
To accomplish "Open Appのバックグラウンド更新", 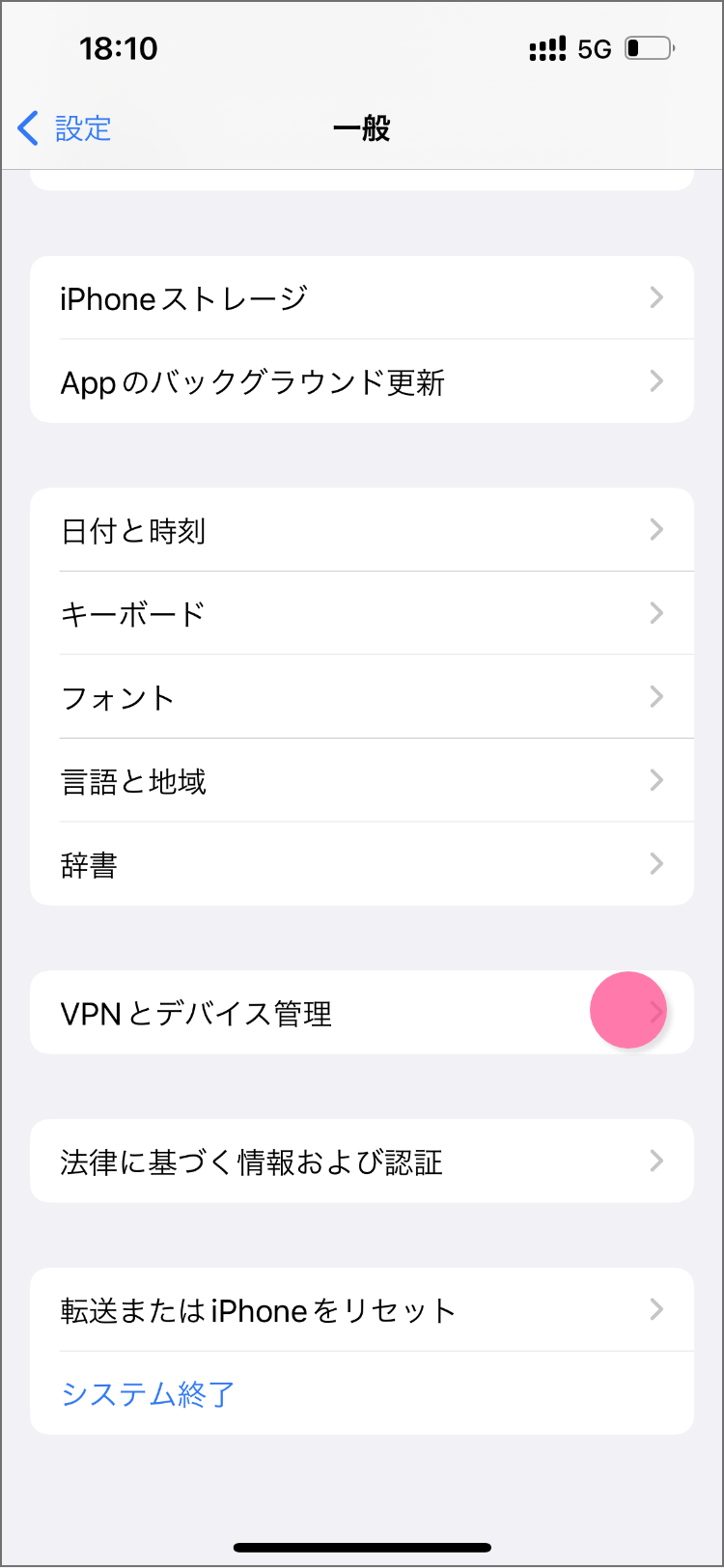I will click(361, 382).
